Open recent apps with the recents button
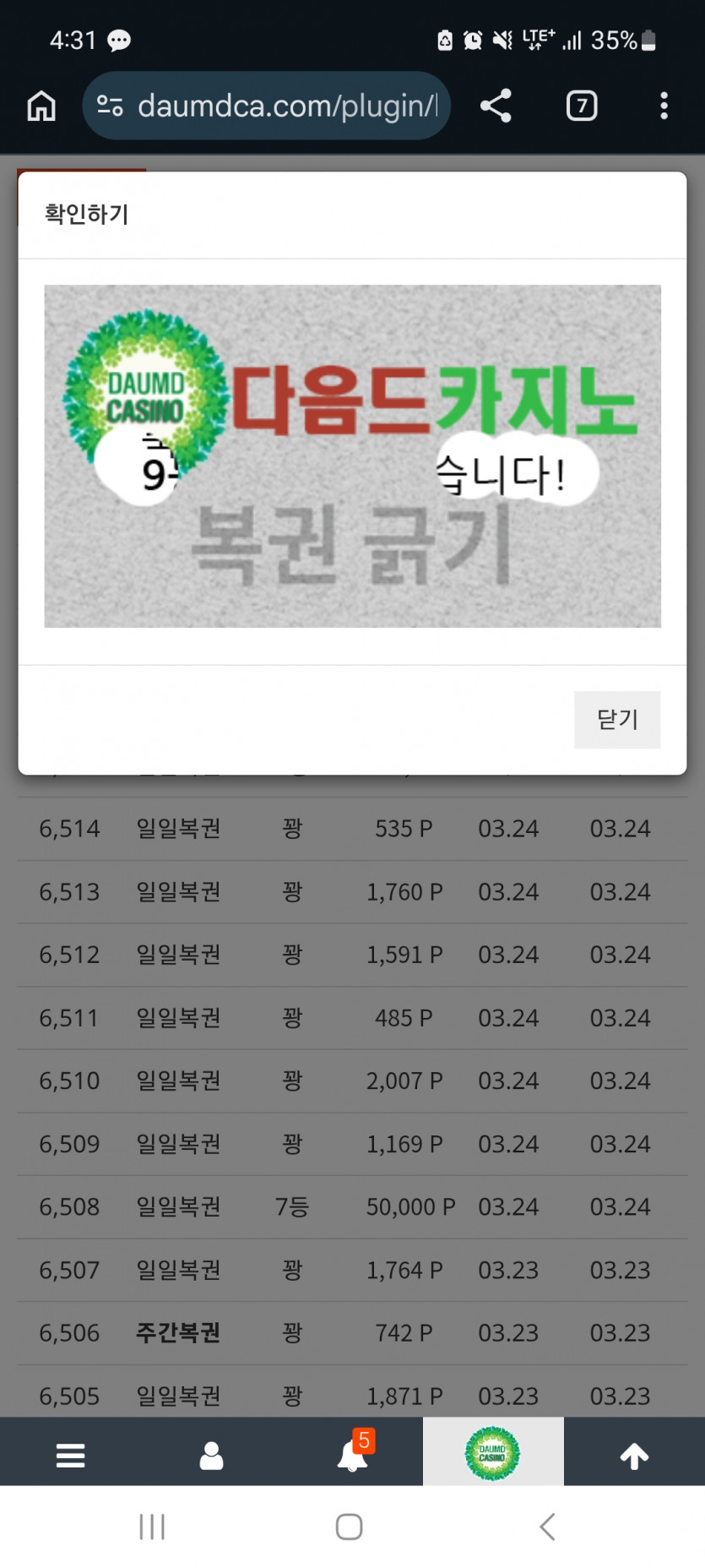Screen dimensions: 705x1568 pyautogui.click(x=151, y=1527)
